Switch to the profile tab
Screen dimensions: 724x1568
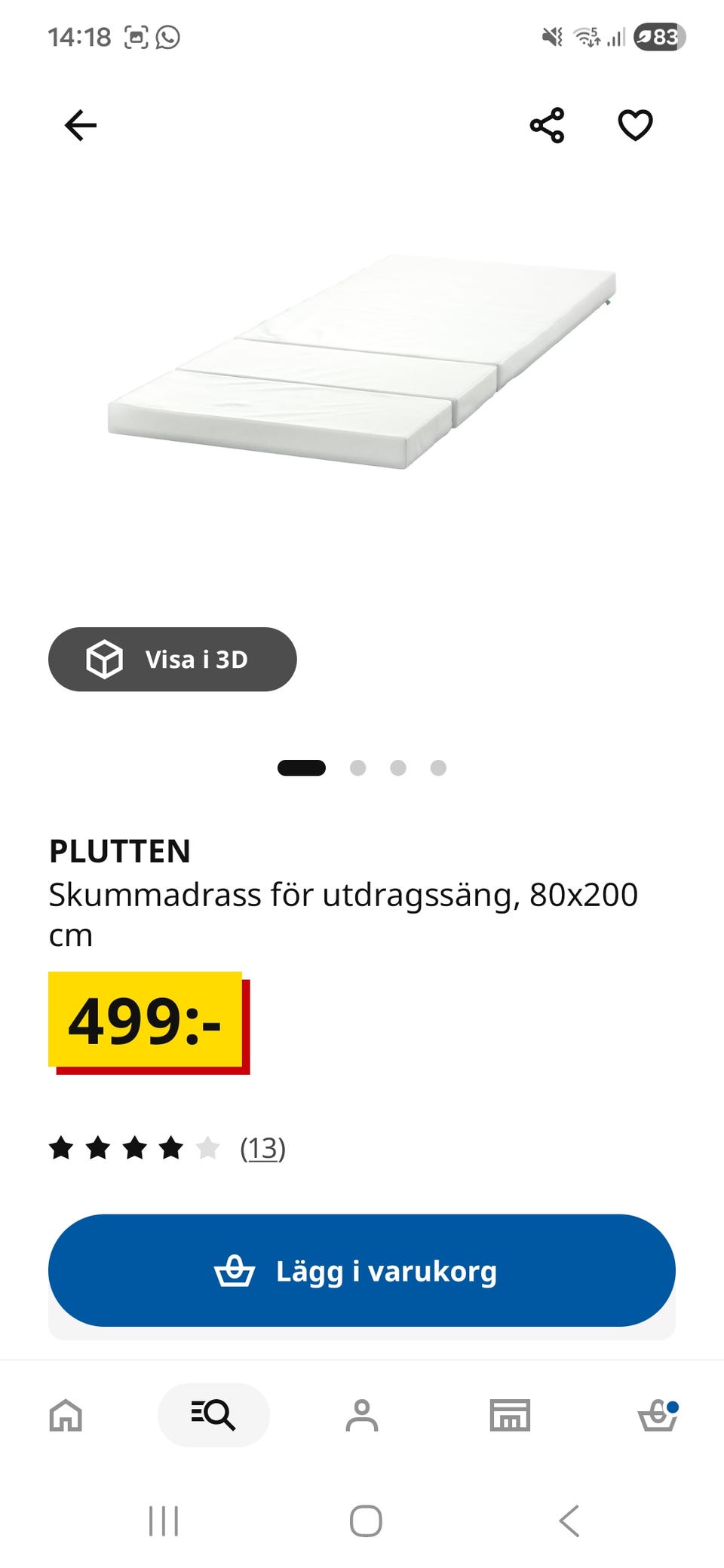tap(362, 1415)
